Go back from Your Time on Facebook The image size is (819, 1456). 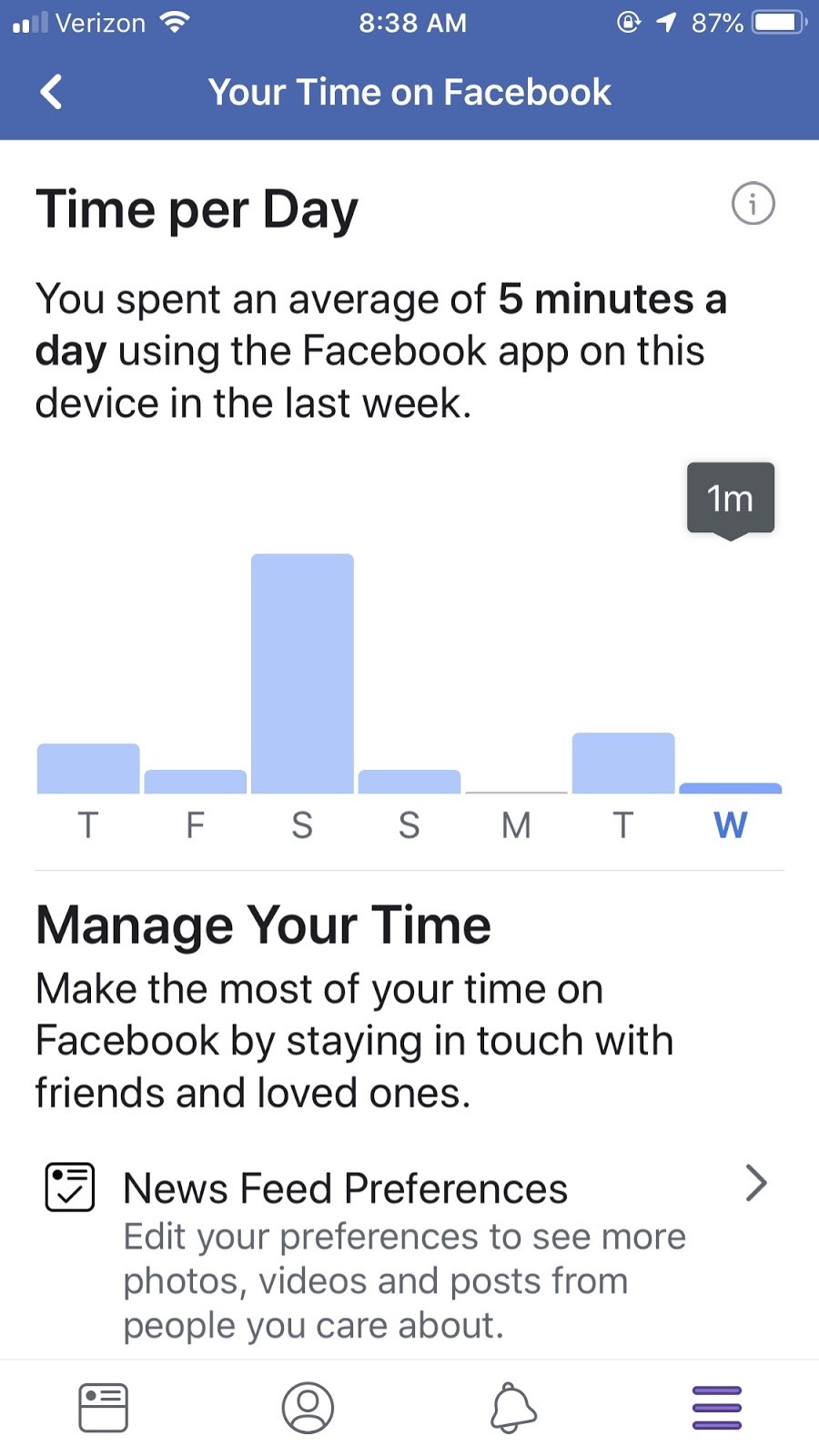52,92
